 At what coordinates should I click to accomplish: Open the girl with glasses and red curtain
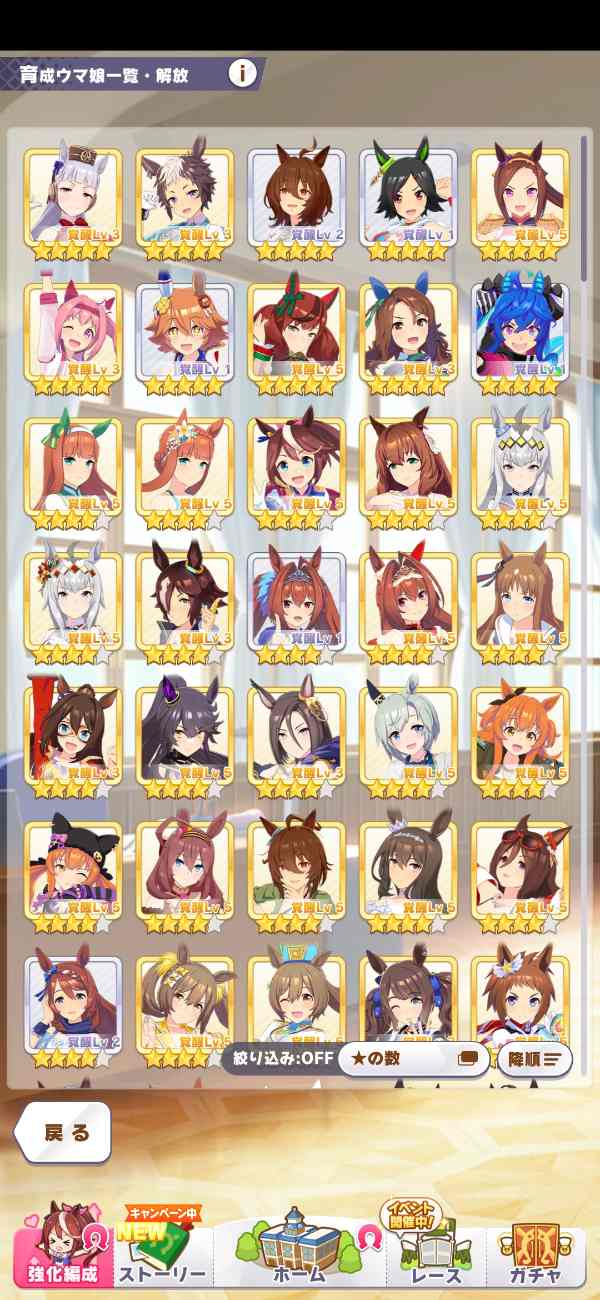tap(73, 736)
